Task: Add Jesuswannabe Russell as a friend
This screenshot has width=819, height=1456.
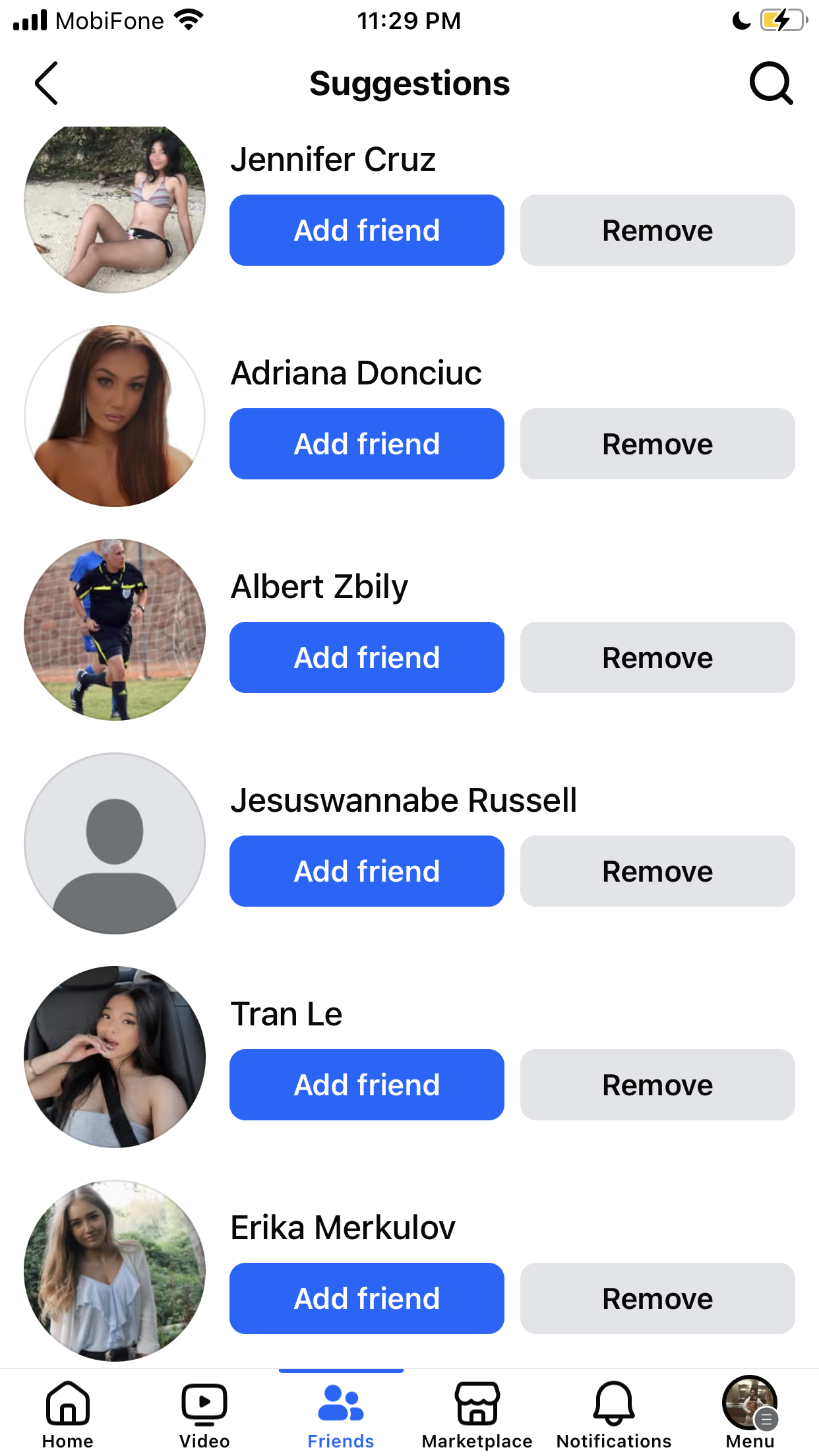Action: click(367, 871)
